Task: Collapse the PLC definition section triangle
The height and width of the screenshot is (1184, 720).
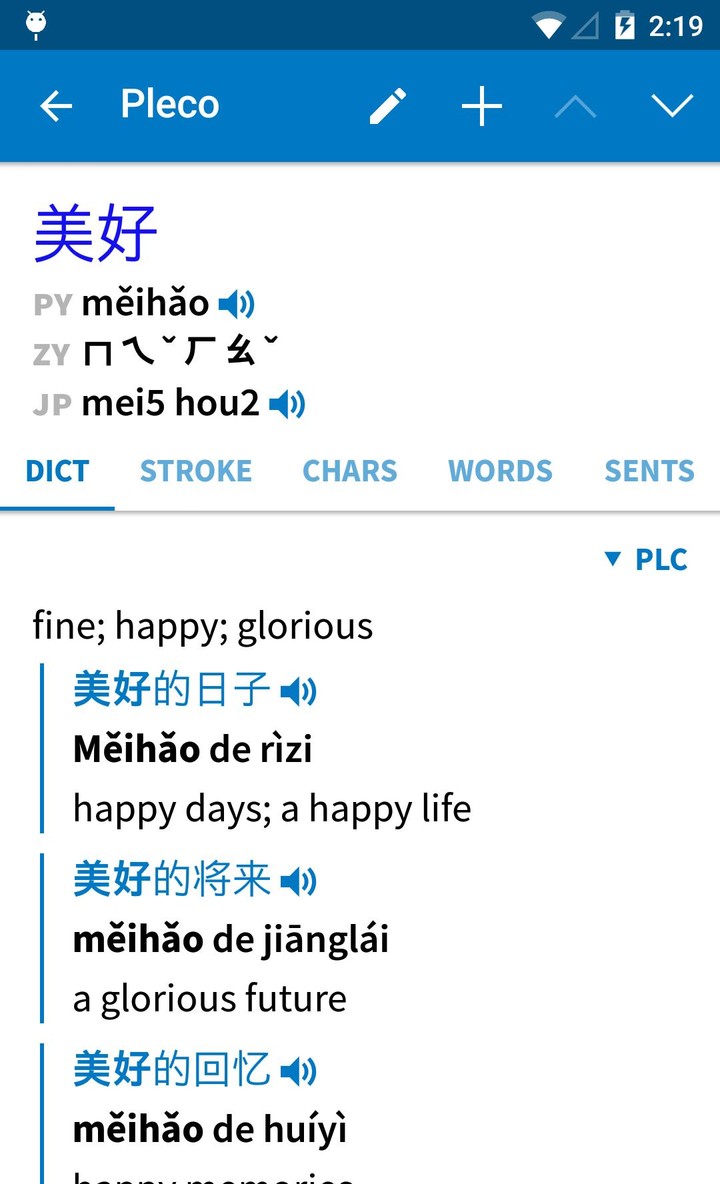Action: (x=613, y=560)
